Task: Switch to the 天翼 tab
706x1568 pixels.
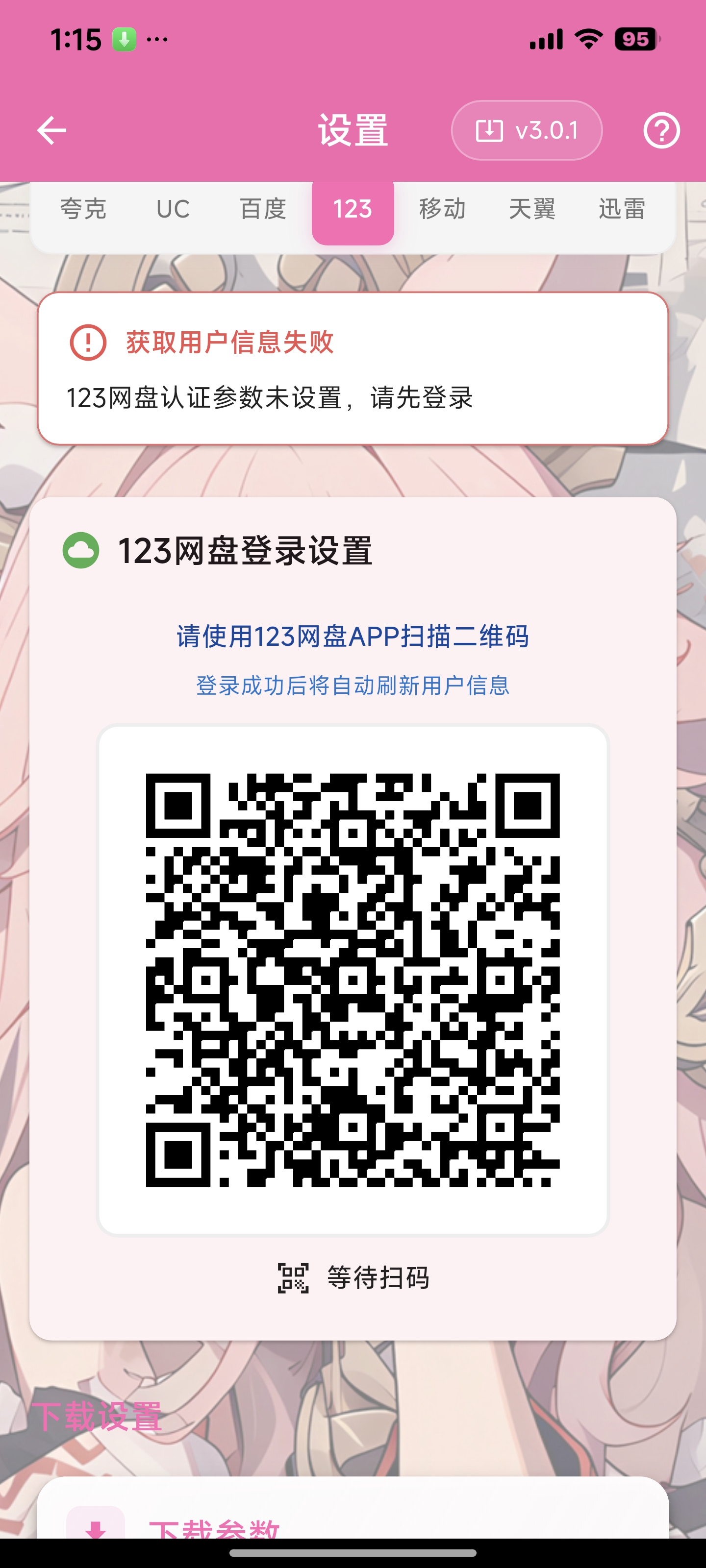Action: coord(532,209)
